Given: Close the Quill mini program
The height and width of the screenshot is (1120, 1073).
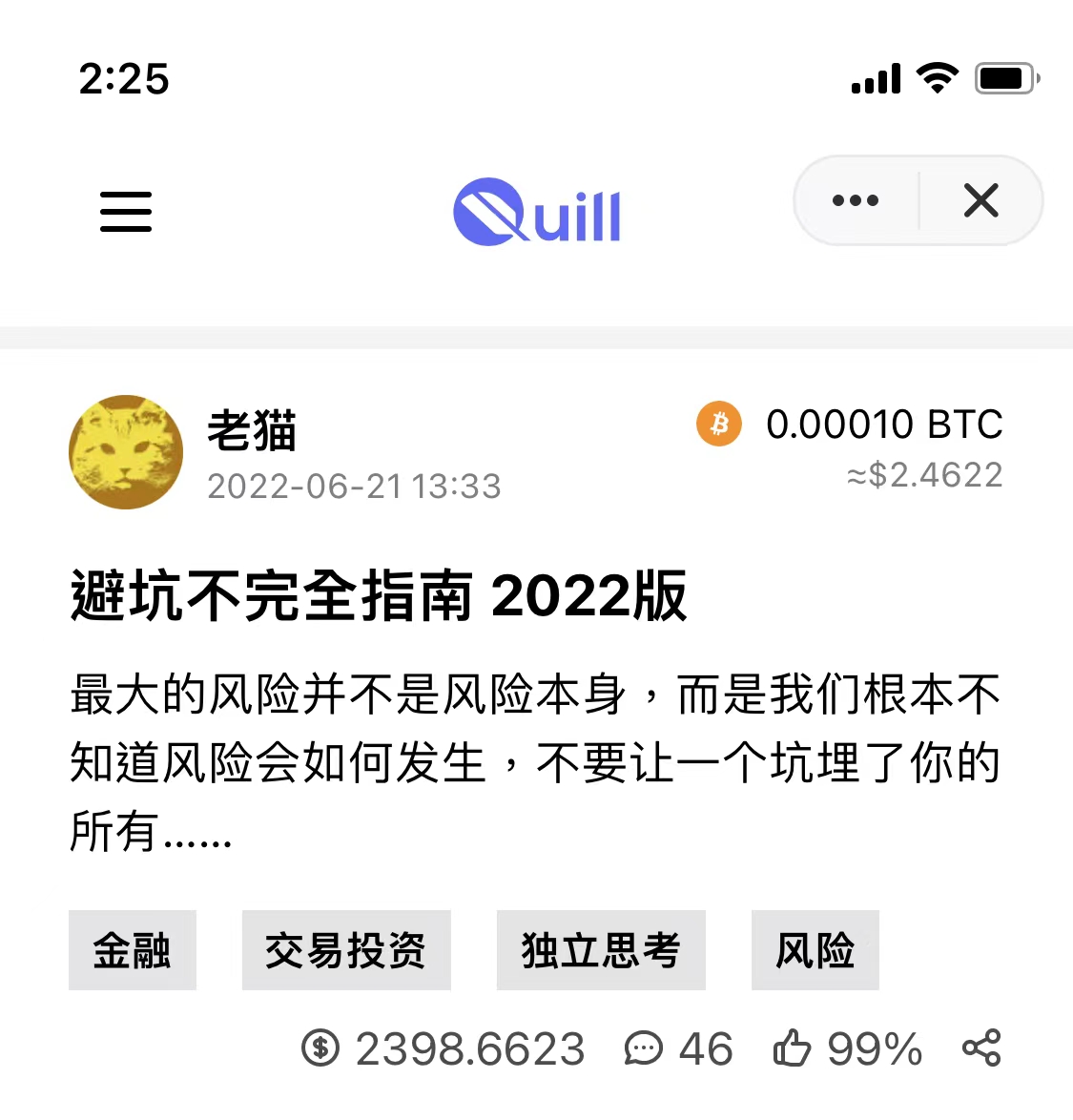Looking at the screenshot, I should tap(980, 200).
